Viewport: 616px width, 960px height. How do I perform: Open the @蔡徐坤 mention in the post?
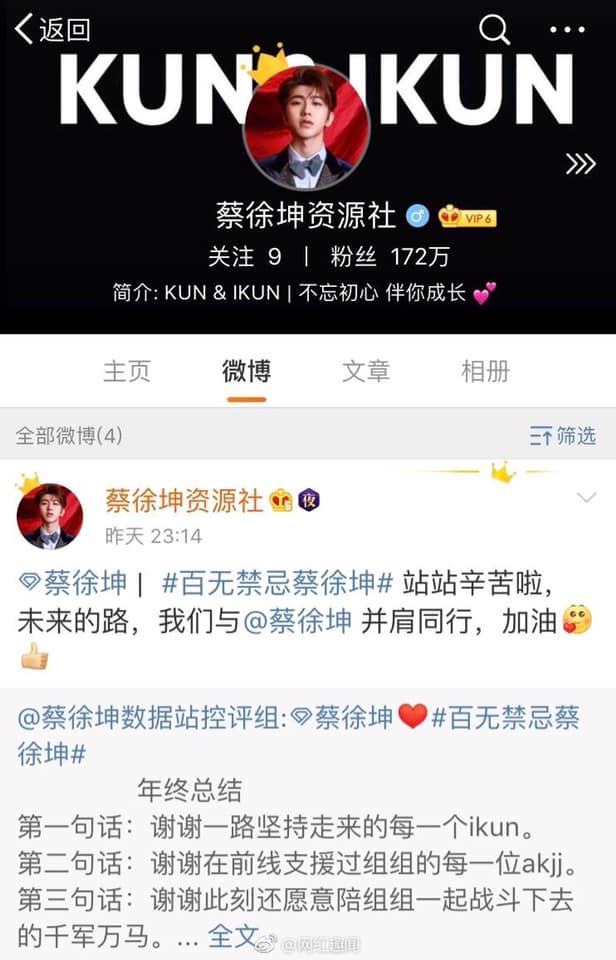(298, 620)
